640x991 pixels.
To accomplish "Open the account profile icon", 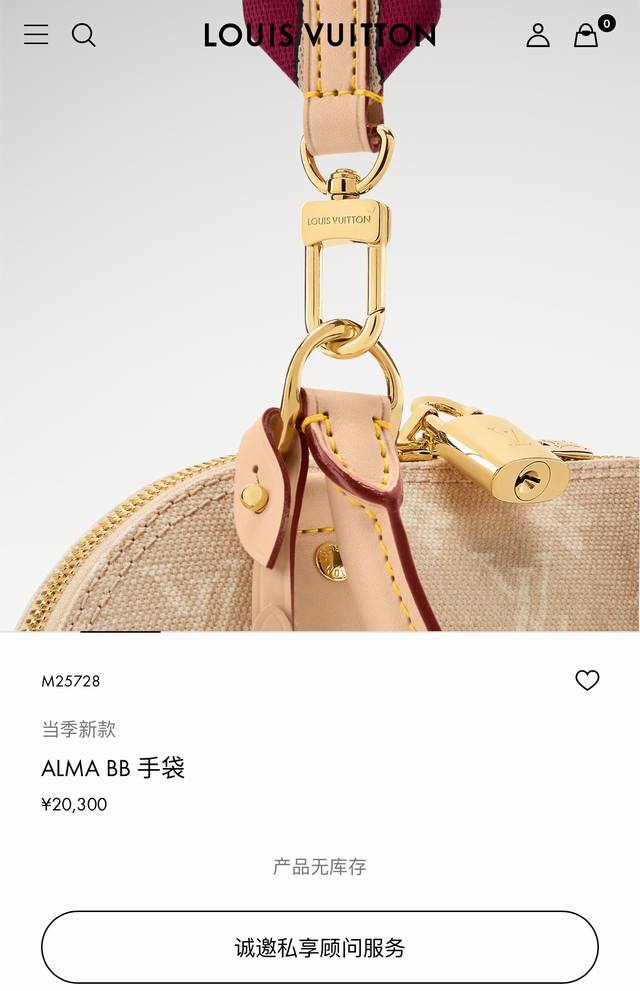I will tap(538, 36).
